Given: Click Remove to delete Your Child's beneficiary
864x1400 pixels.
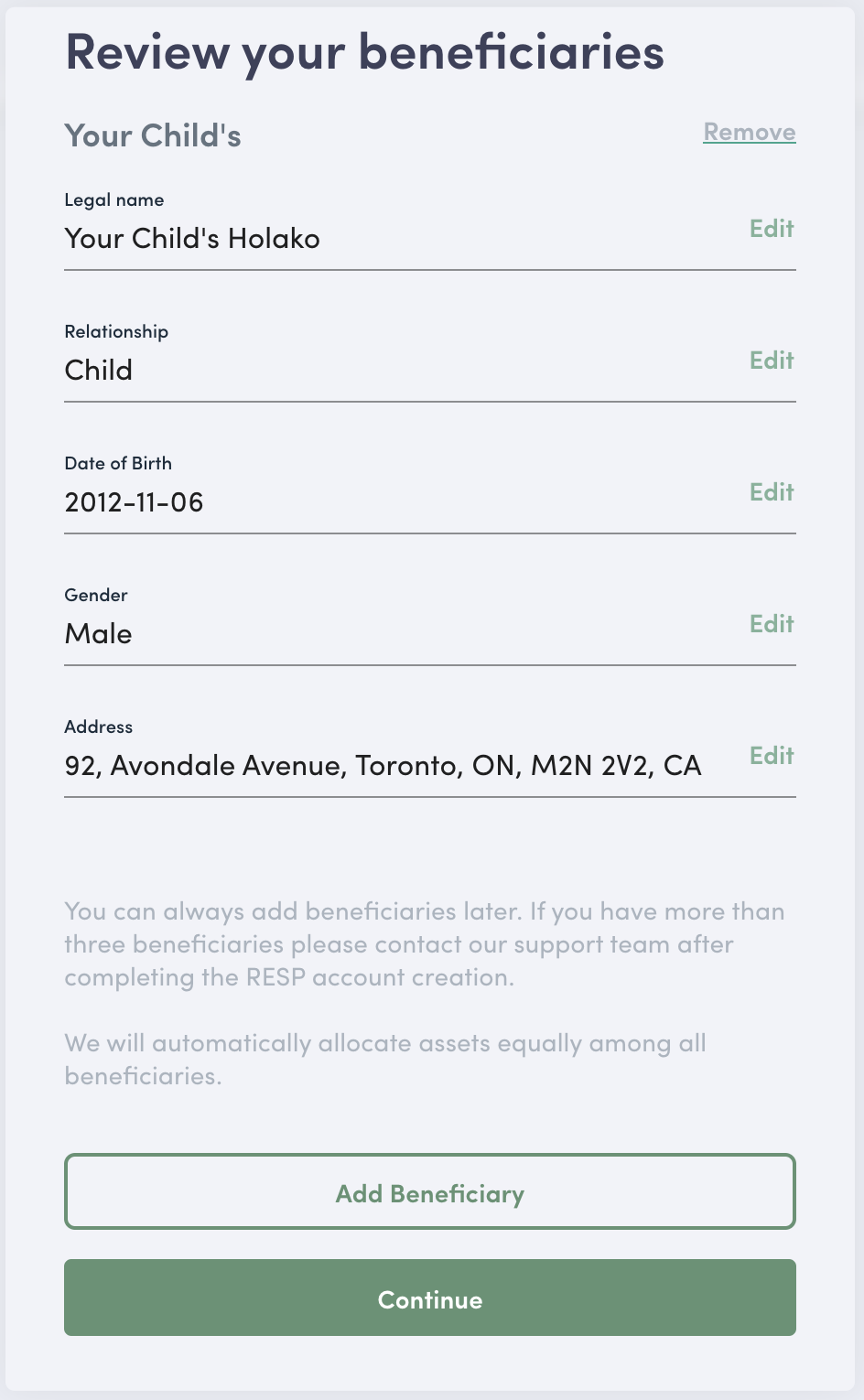Looking at the screenshot, I should [749, 132].
